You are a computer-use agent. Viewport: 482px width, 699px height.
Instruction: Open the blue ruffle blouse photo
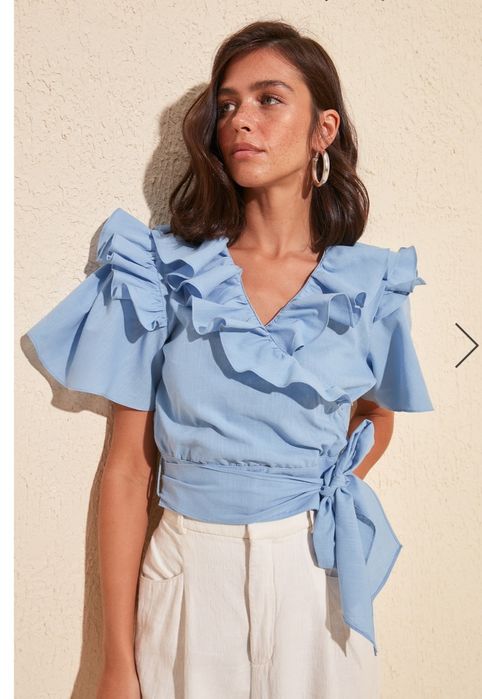click(248, 350)
